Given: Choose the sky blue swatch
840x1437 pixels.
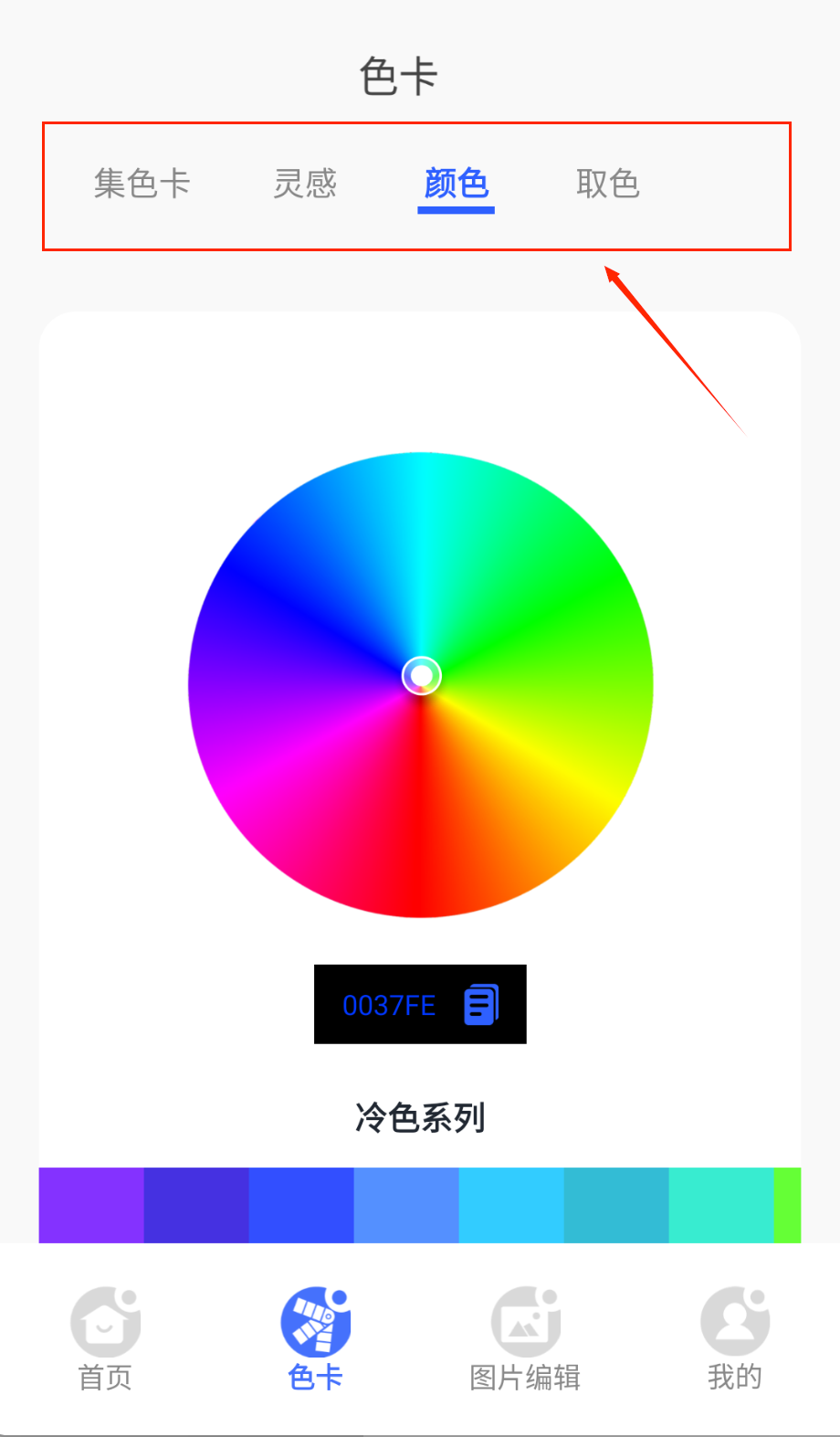Looking at the screenshot, I should 511,1205.
